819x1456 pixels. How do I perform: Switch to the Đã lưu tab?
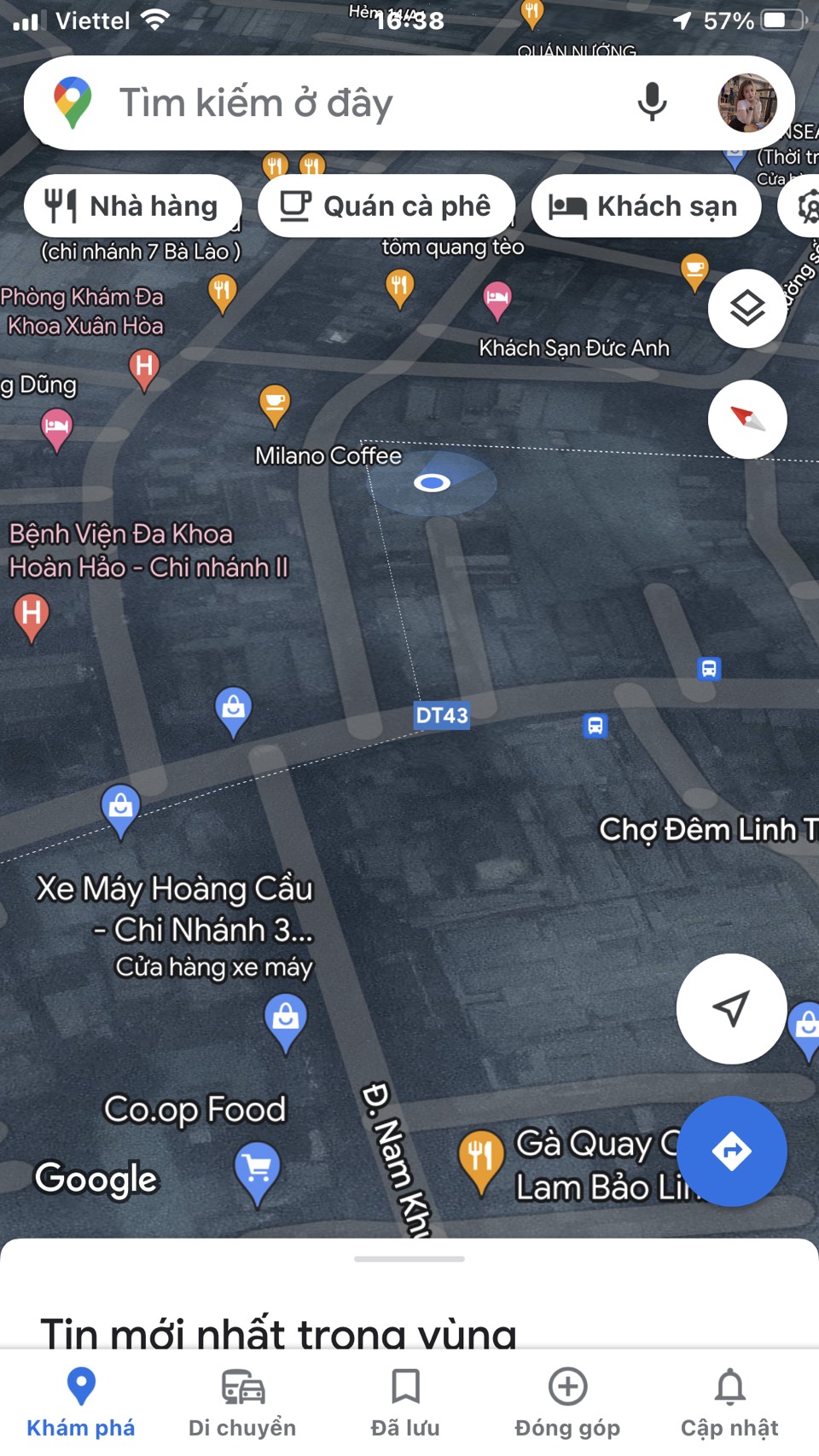[405, 1403]
